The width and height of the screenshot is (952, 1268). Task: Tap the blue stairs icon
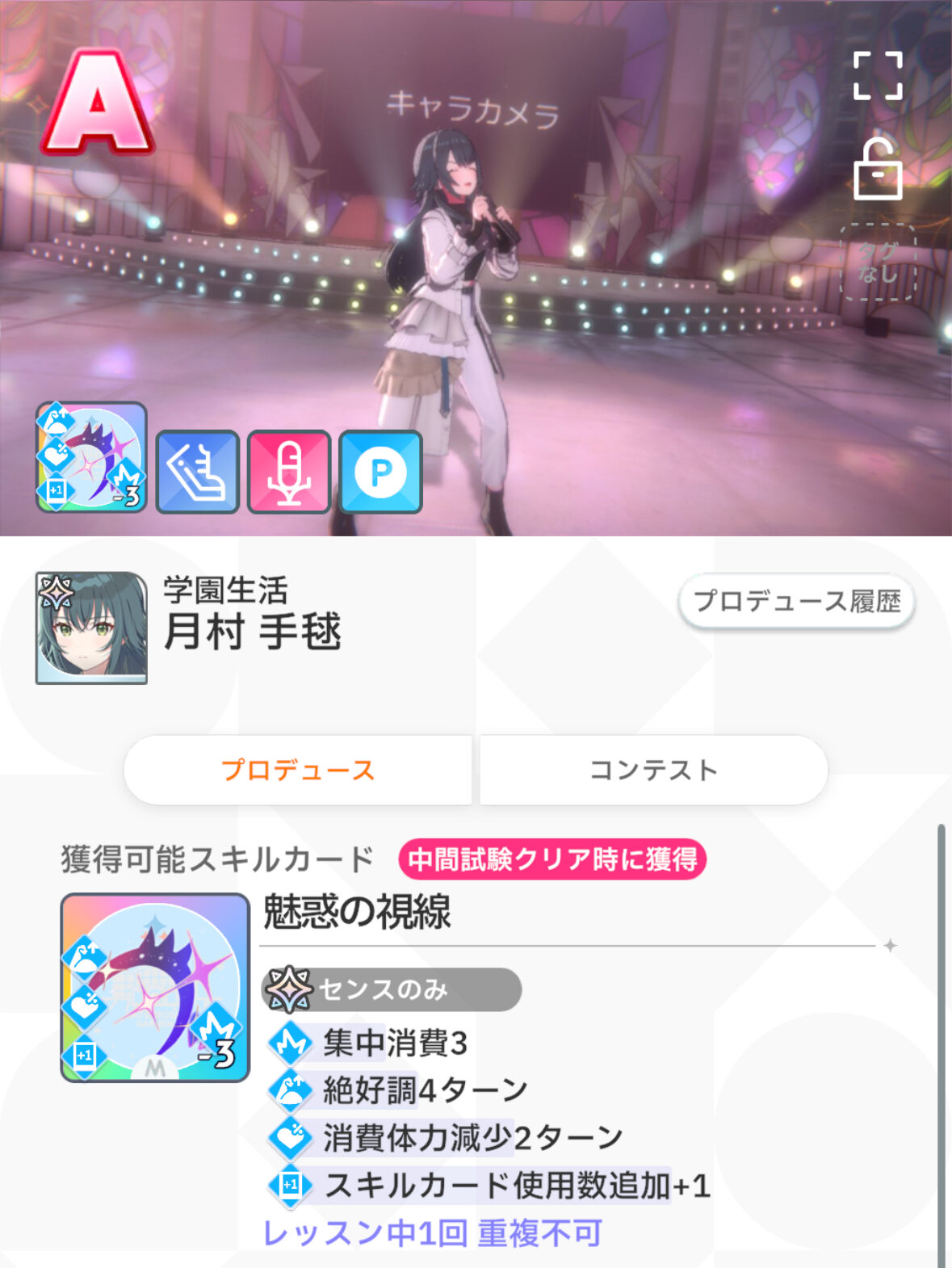coord(198,472)
